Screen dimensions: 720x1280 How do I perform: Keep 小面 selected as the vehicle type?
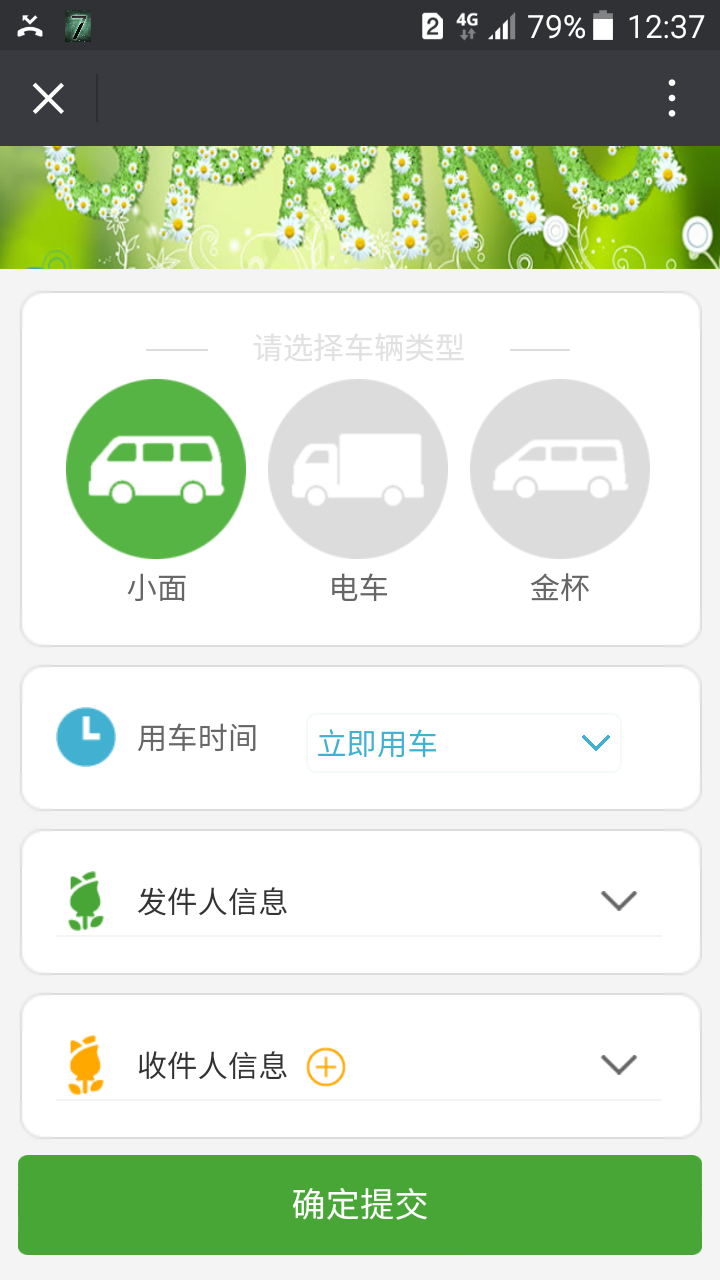[x=155, y=468]
